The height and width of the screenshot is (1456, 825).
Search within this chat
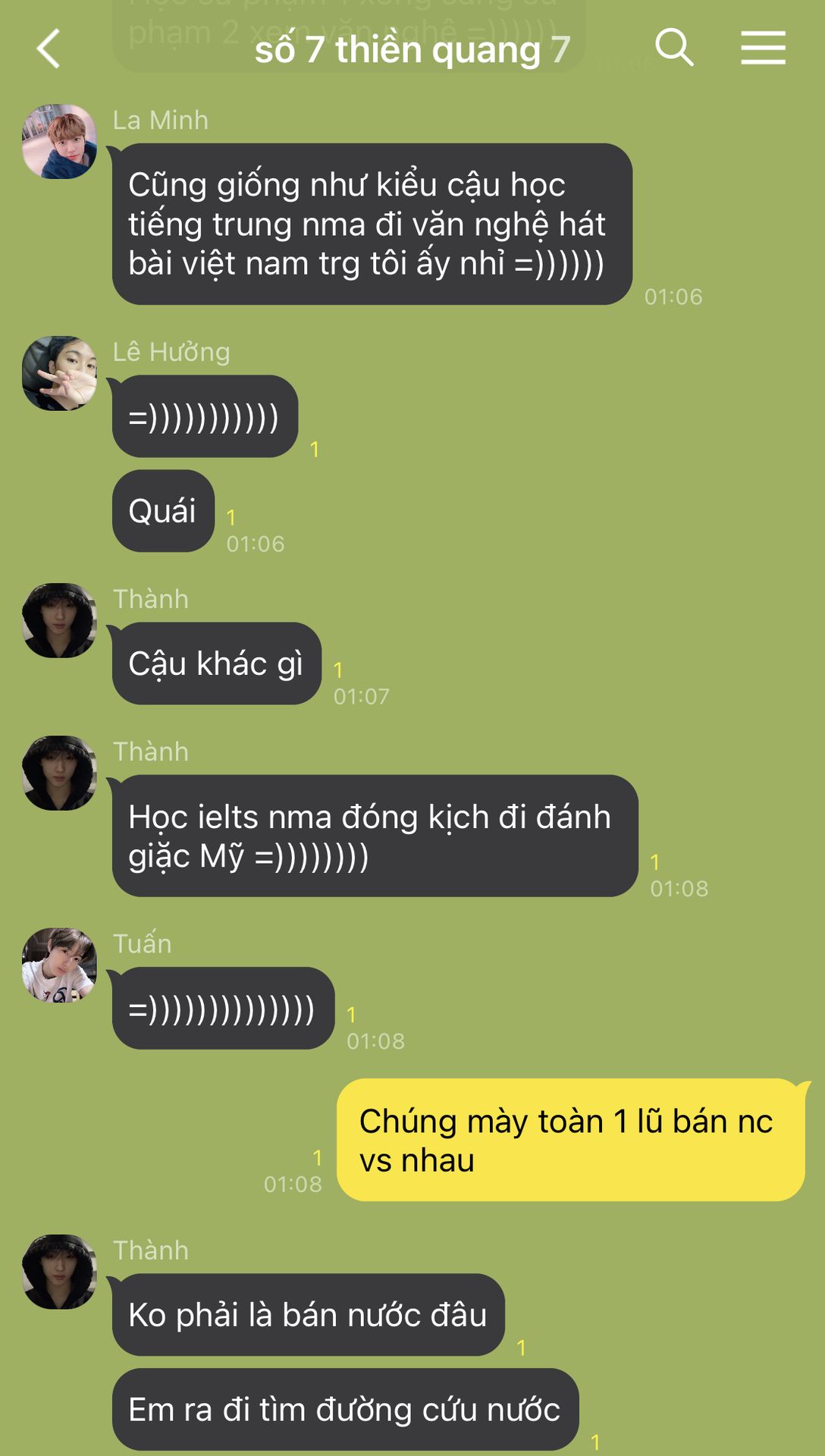pos(673,48)
